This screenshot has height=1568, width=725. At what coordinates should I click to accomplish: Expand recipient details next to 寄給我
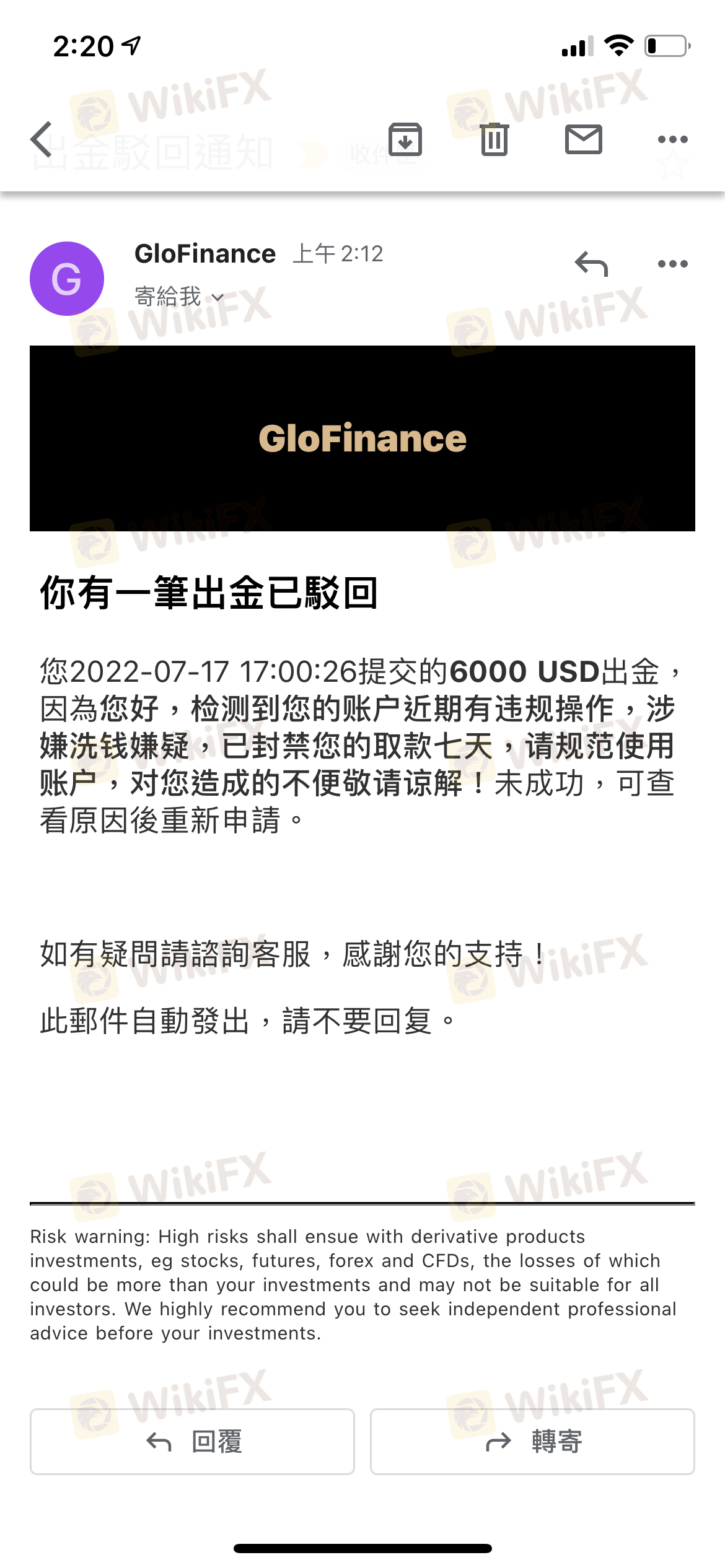point(217,298)
